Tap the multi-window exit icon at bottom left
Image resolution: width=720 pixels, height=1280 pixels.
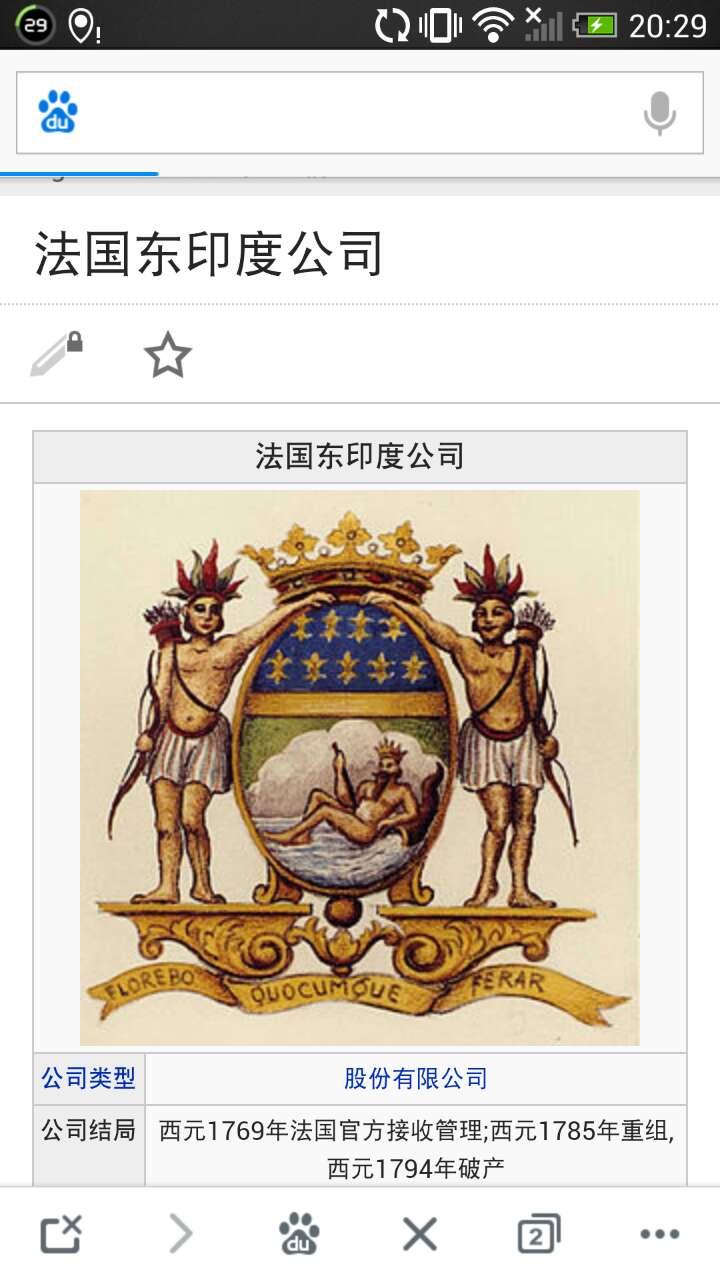(x=62, y=1232)
